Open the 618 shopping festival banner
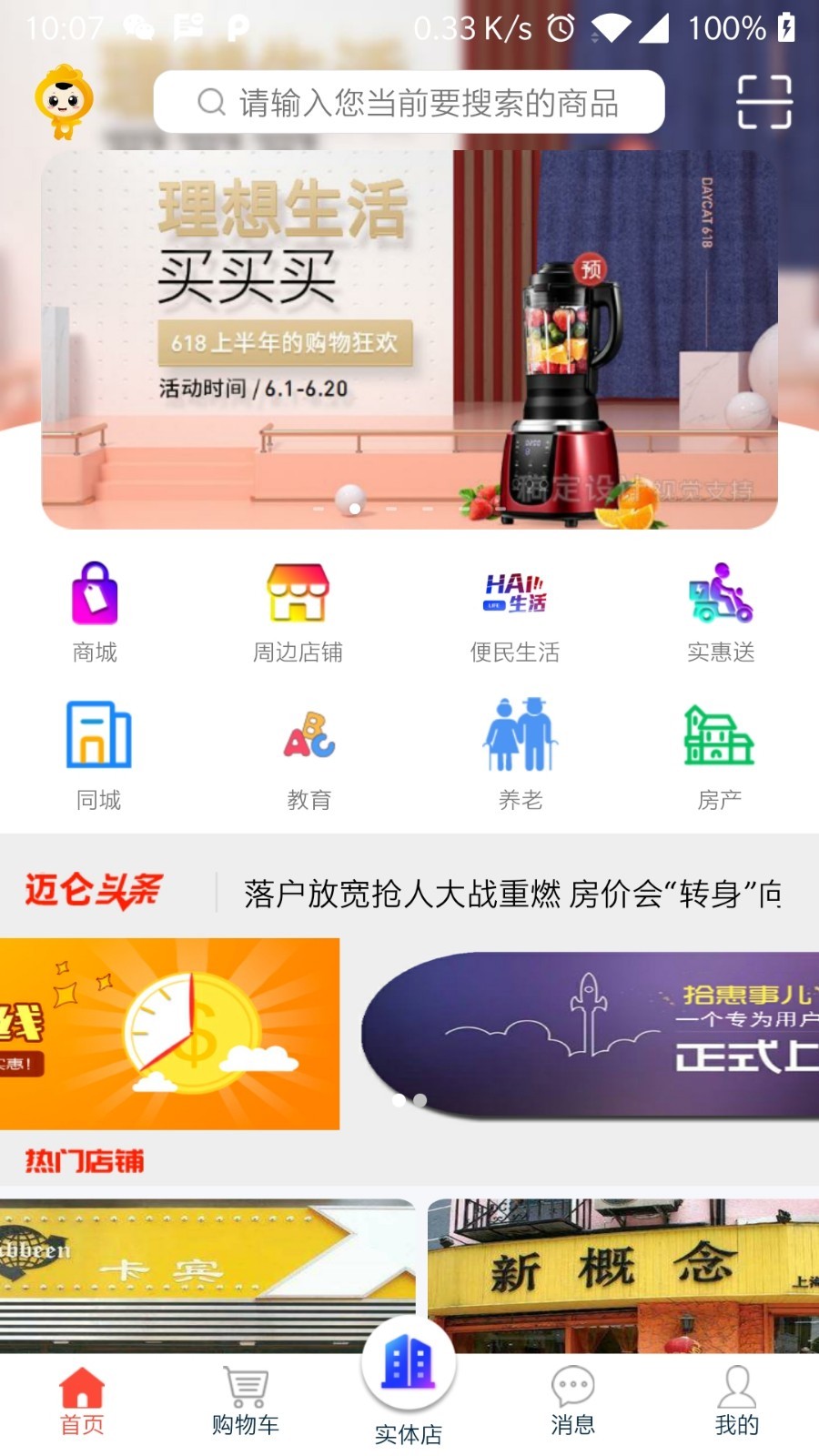This screenshot has height=1456, width=819. click(x=409, y=339)
